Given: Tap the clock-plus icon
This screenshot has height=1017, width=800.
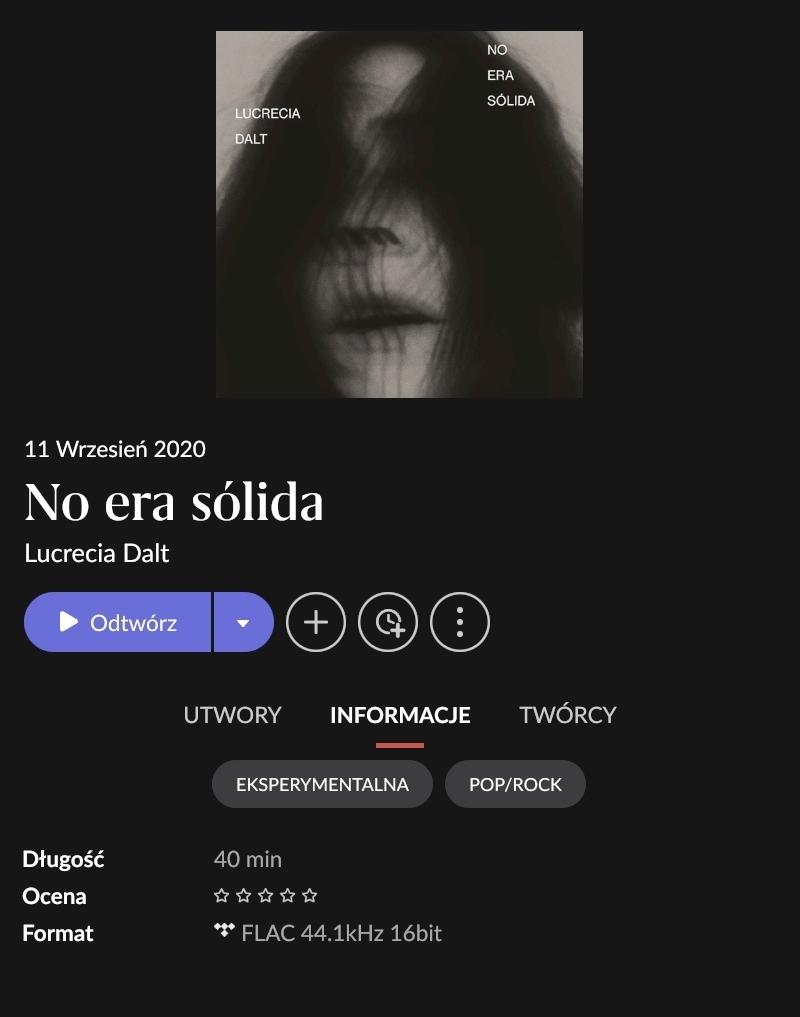Looking at the screenshot, I should point(388,622).
